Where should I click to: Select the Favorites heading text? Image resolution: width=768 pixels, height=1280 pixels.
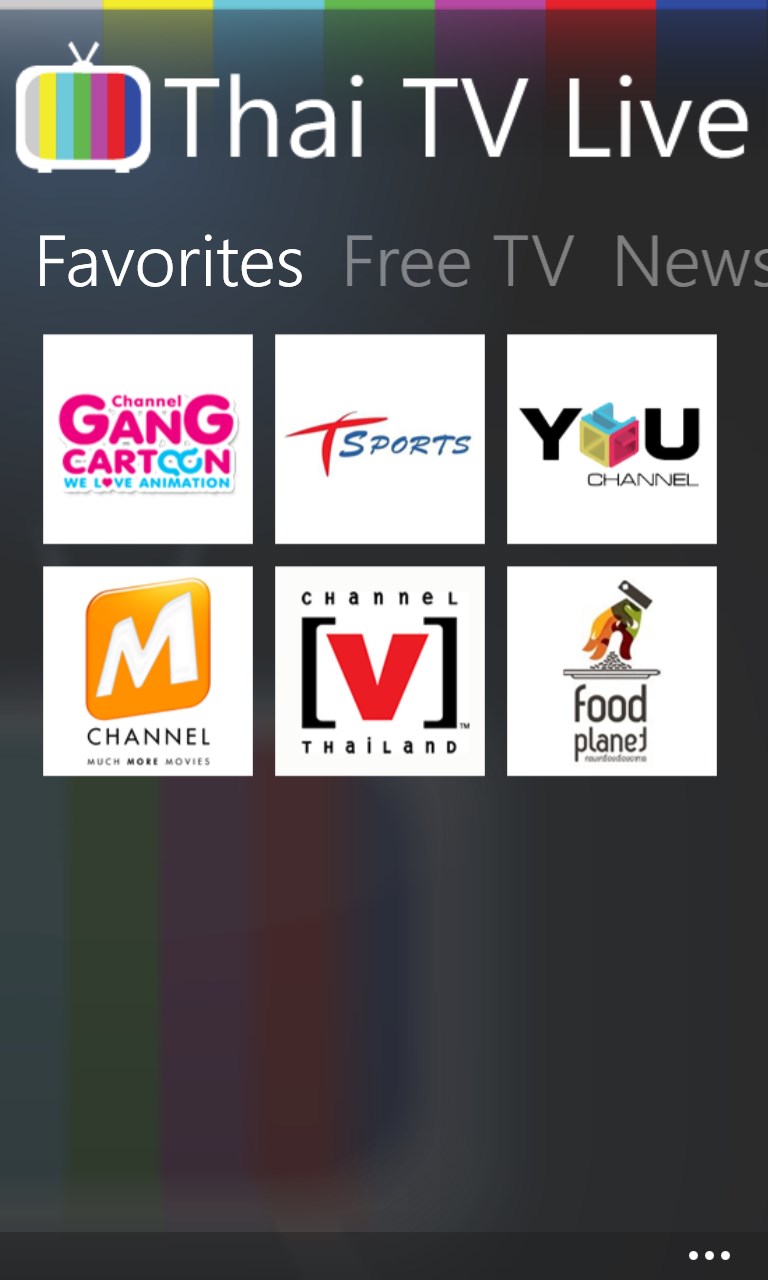169,262
